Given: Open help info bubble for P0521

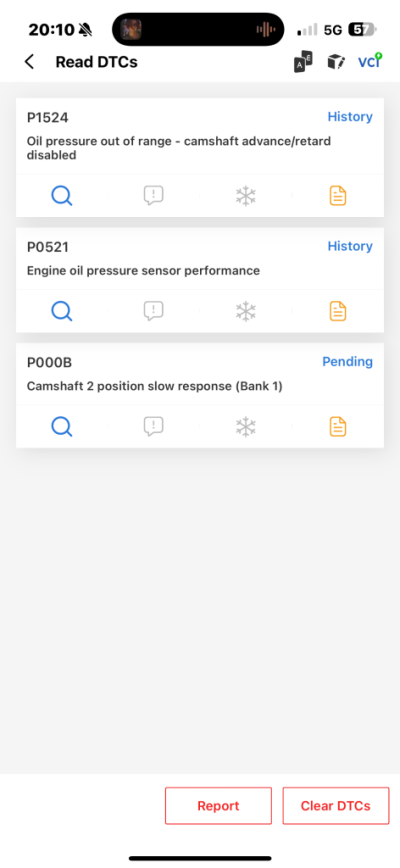Looking at the screenshot, I should (x=154, y=311).
